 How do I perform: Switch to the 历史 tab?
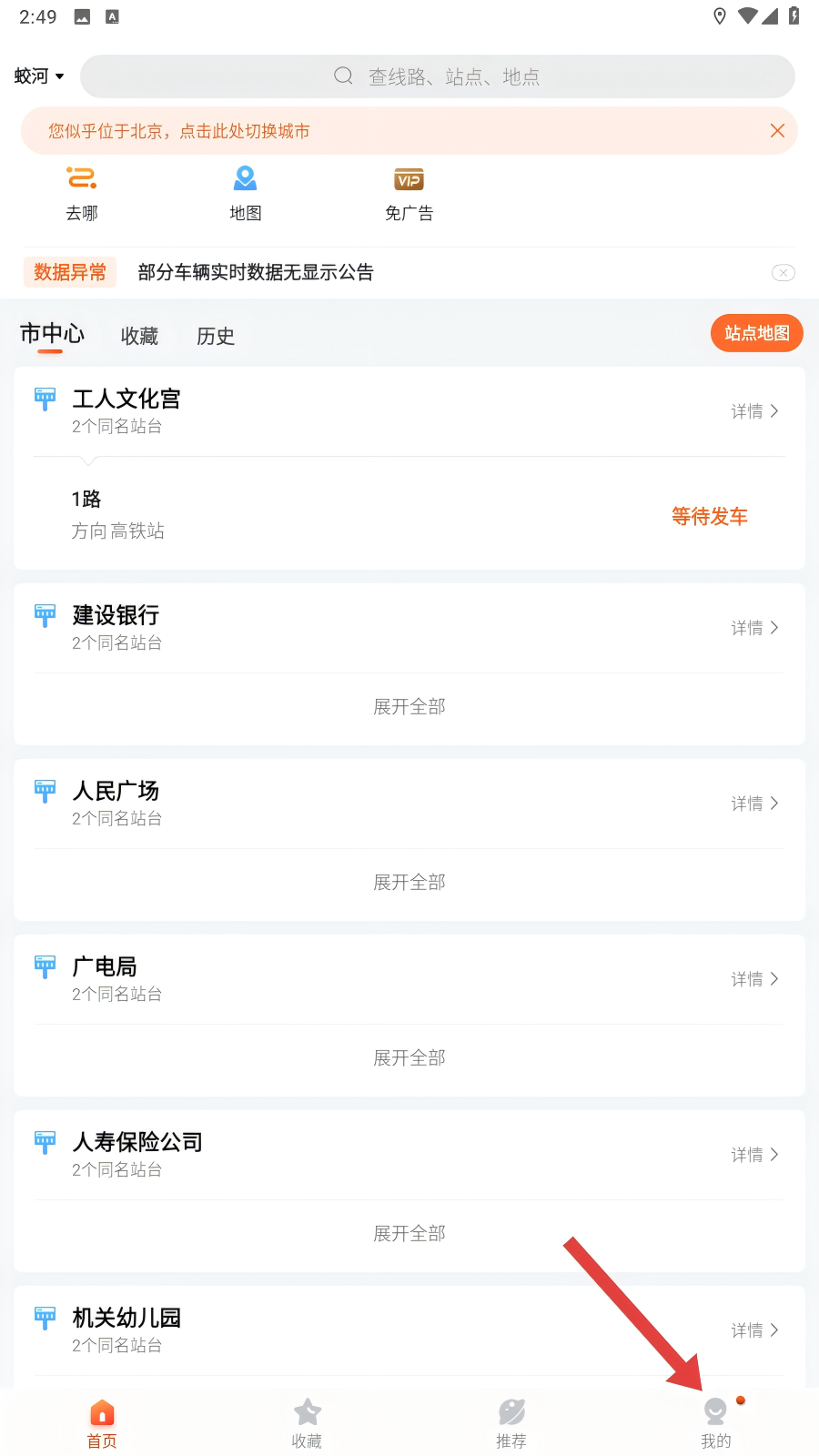point(216,337)
